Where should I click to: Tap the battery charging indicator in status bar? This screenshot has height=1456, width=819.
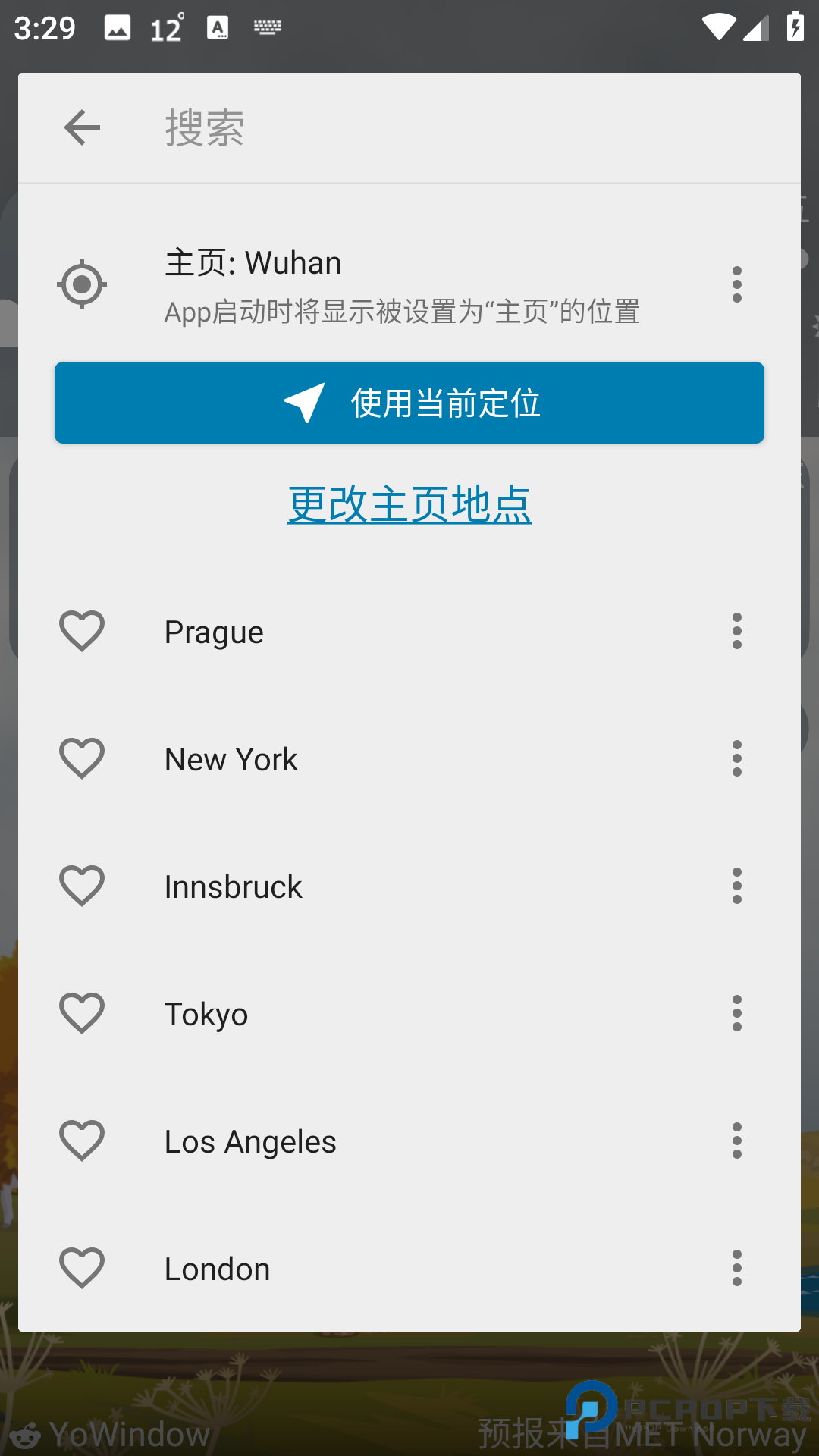tap(795, 25)
